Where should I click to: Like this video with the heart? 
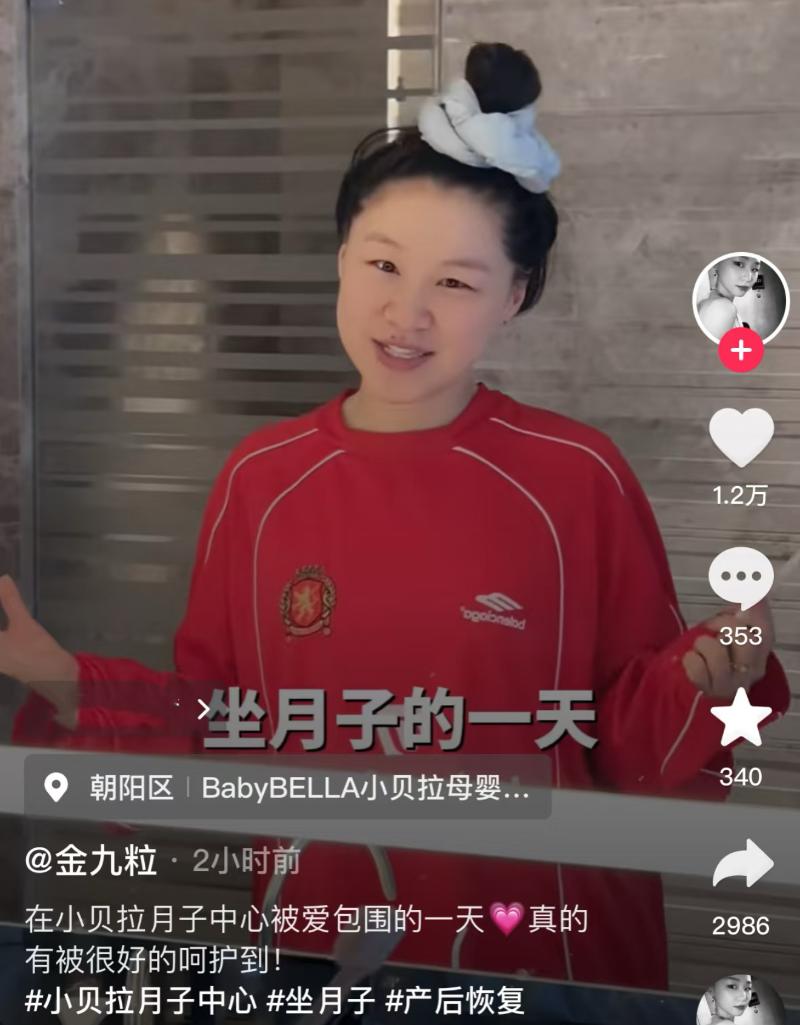pyautogui.click(x=741, y=438)
